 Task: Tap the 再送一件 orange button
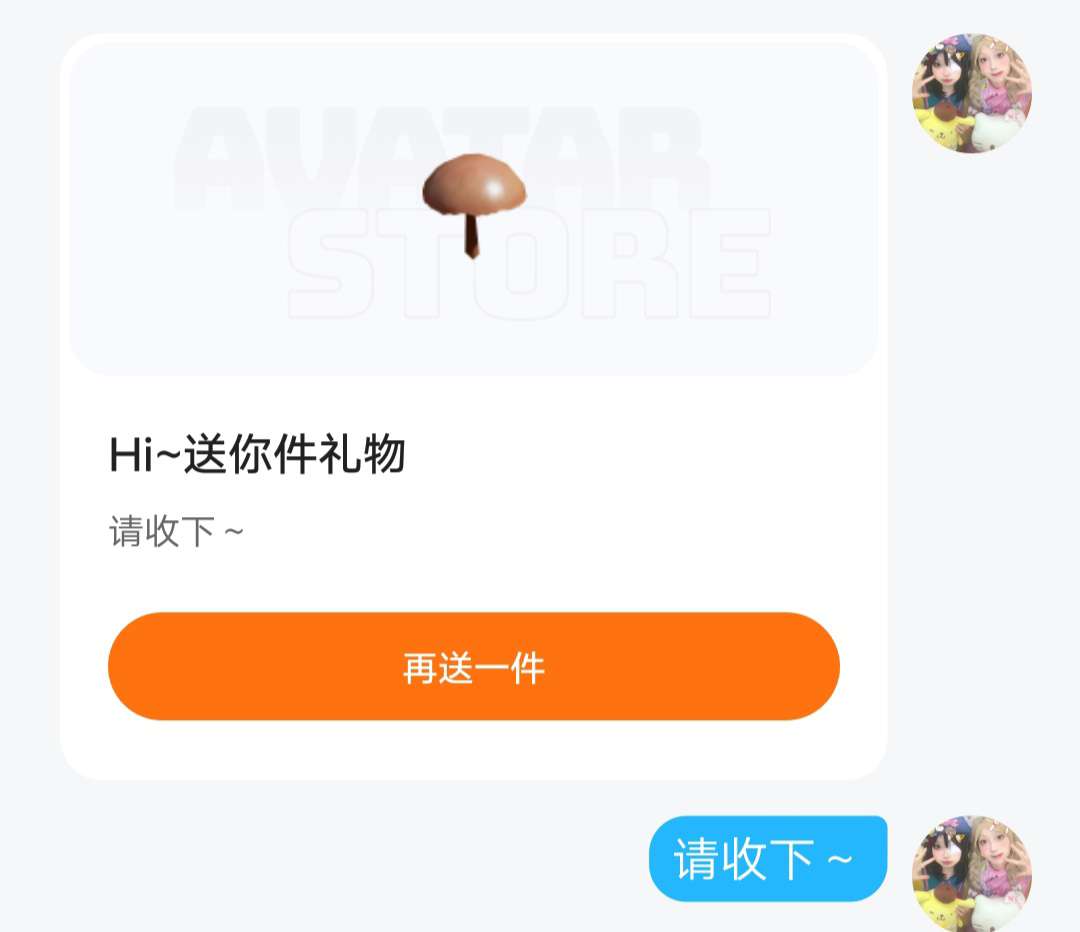click(x=473, y=666)
